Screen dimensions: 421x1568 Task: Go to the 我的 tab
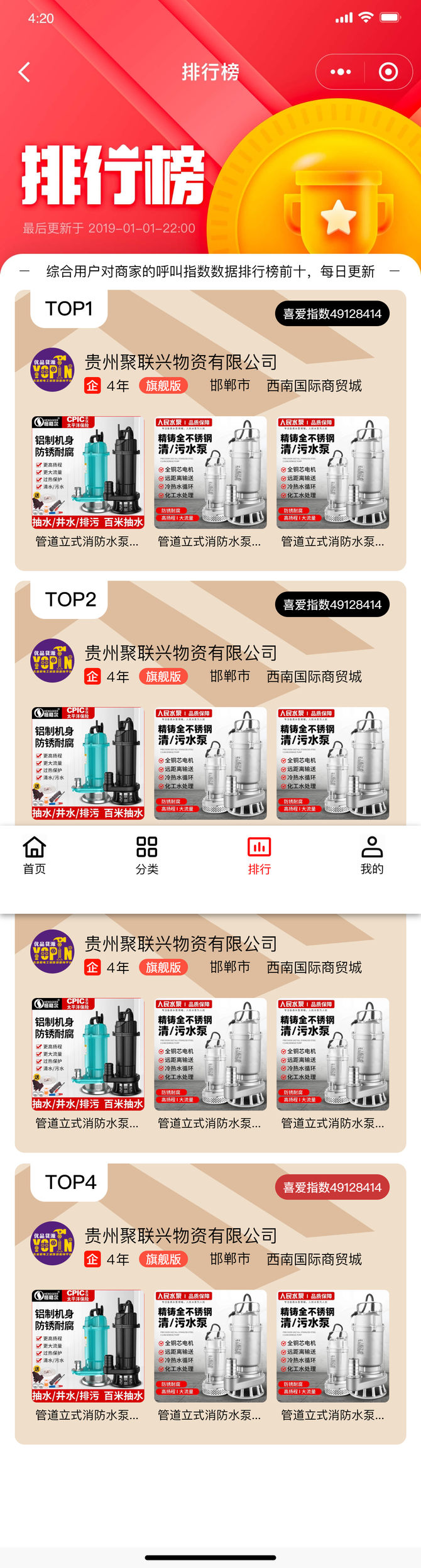click(371, 855)
